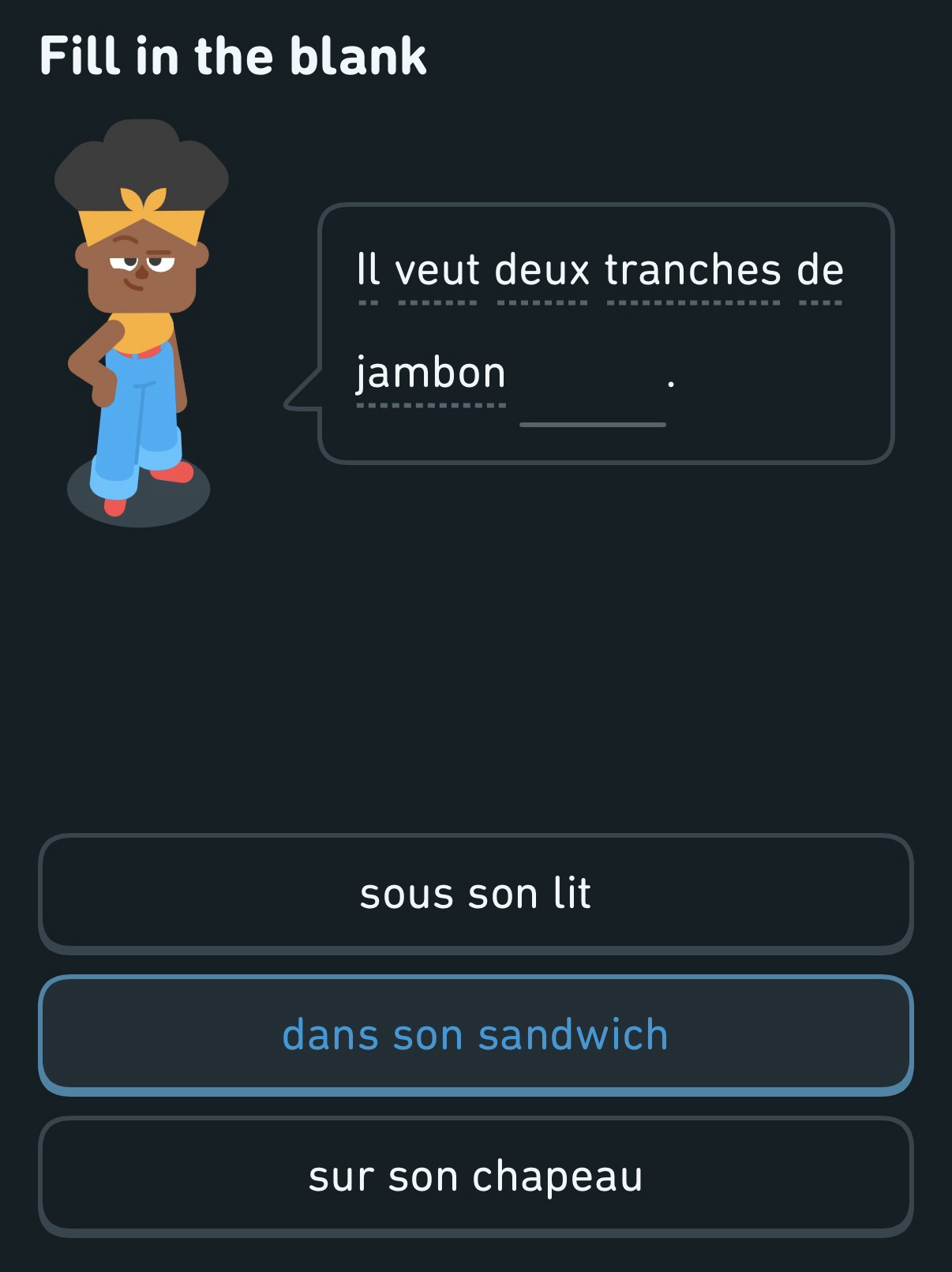Reveal the hint for 'tranches'

(692, 271)
